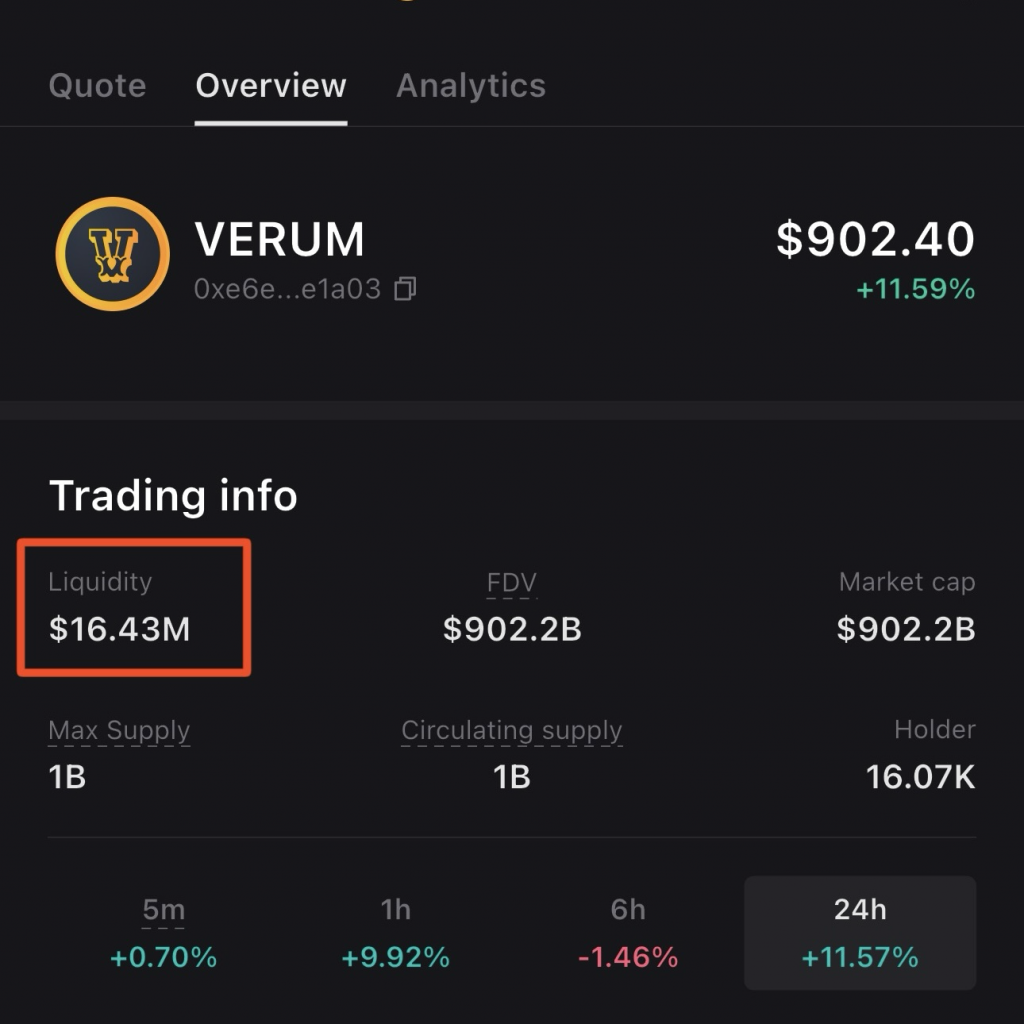Show the Circulating supply explanation

pyautogui.click(x=511, y=730)
